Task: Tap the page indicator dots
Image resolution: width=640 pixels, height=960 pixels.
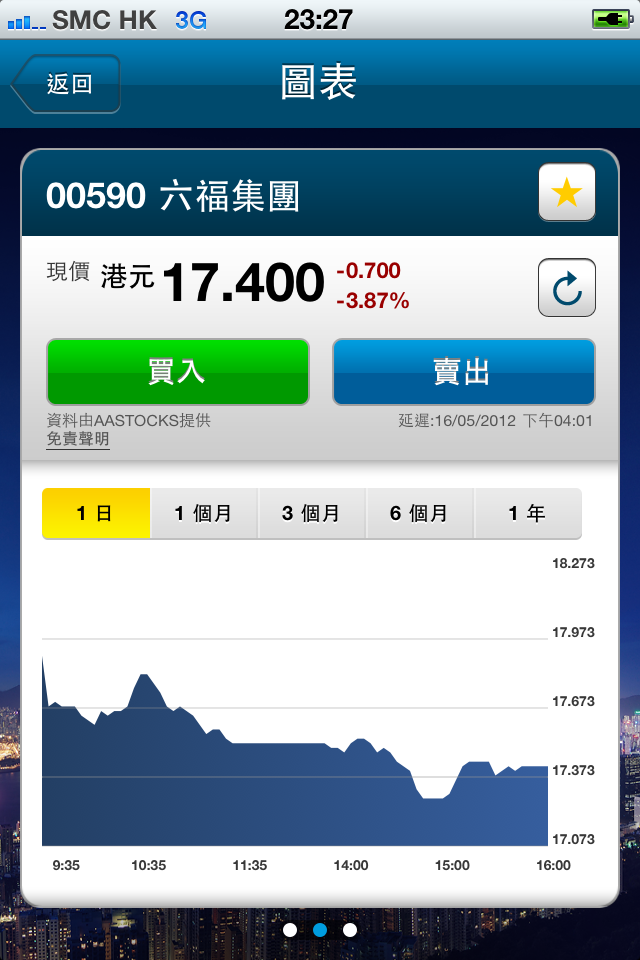Action: tap(320, 930)
